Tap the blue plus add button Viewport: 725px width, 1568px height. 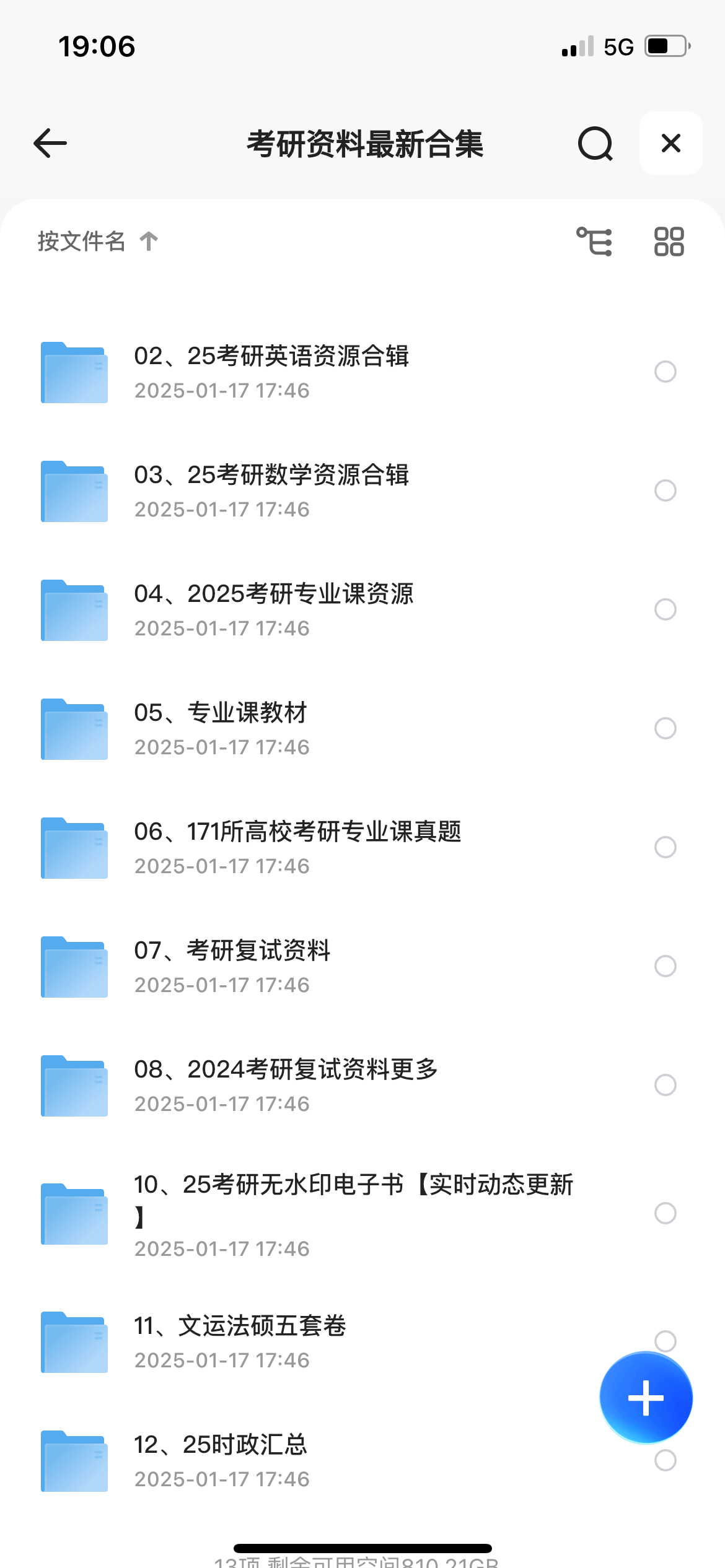click(x=646, y=1398)
